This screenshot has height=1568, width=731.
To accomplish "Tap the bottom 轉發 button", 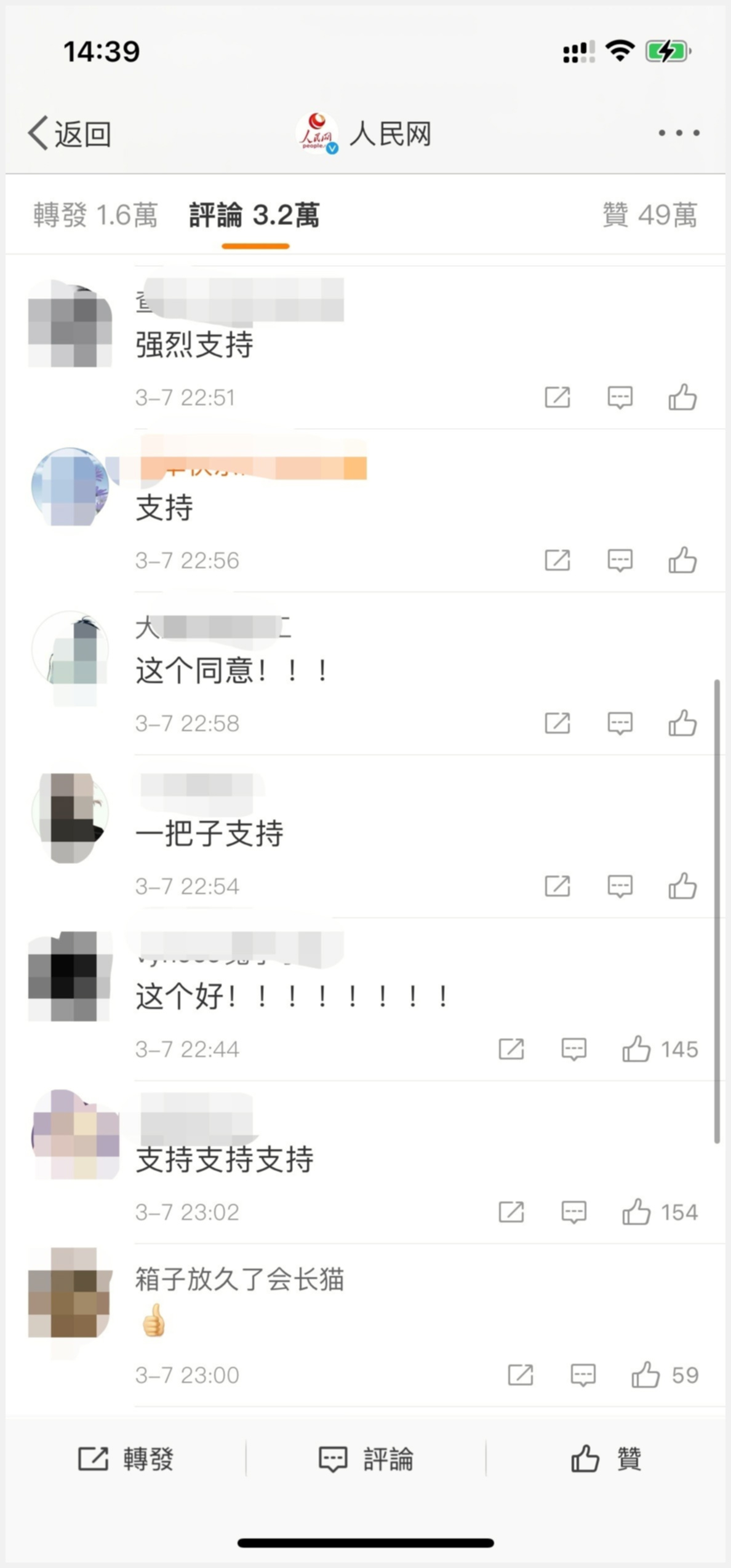I will (126, 1459).
